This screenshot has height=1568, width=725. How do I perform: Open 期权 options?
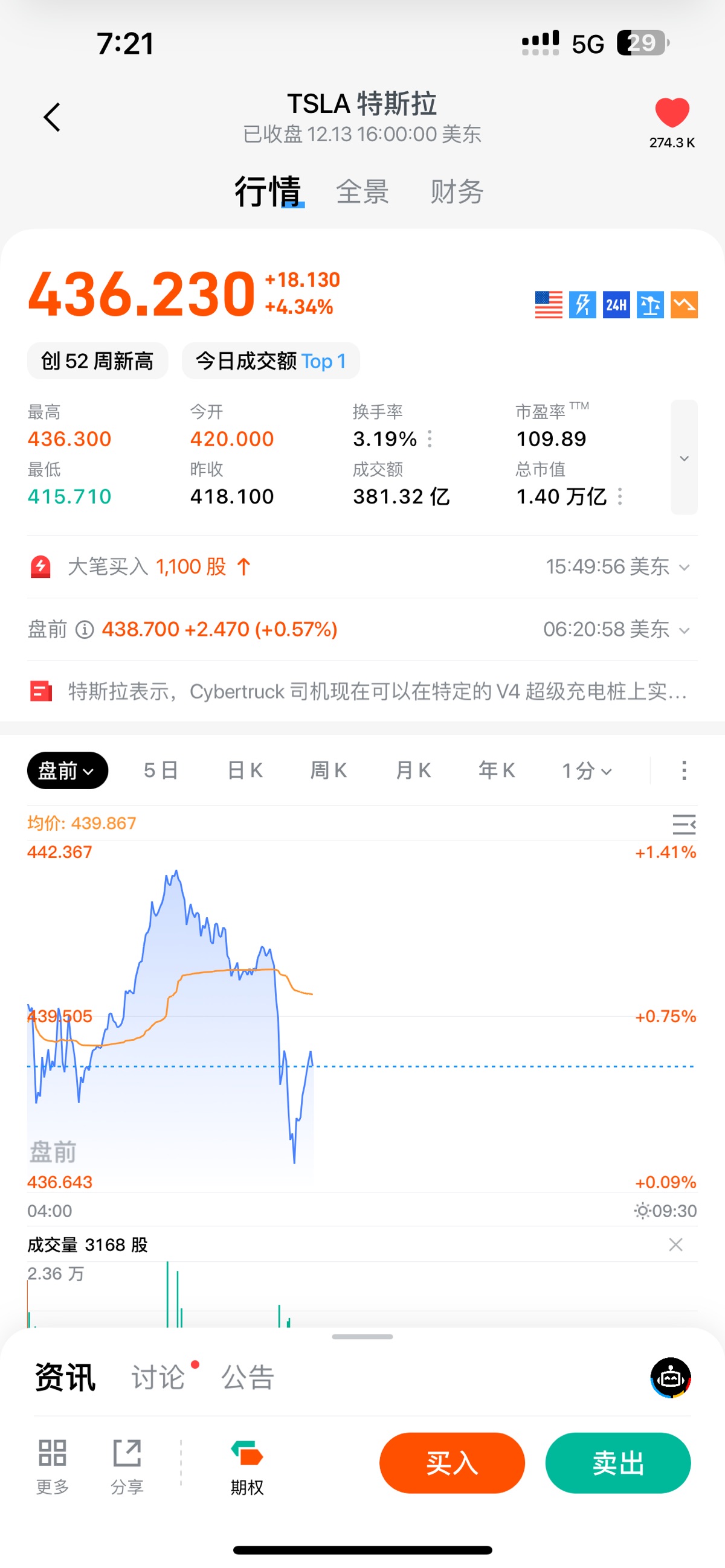246,1467
